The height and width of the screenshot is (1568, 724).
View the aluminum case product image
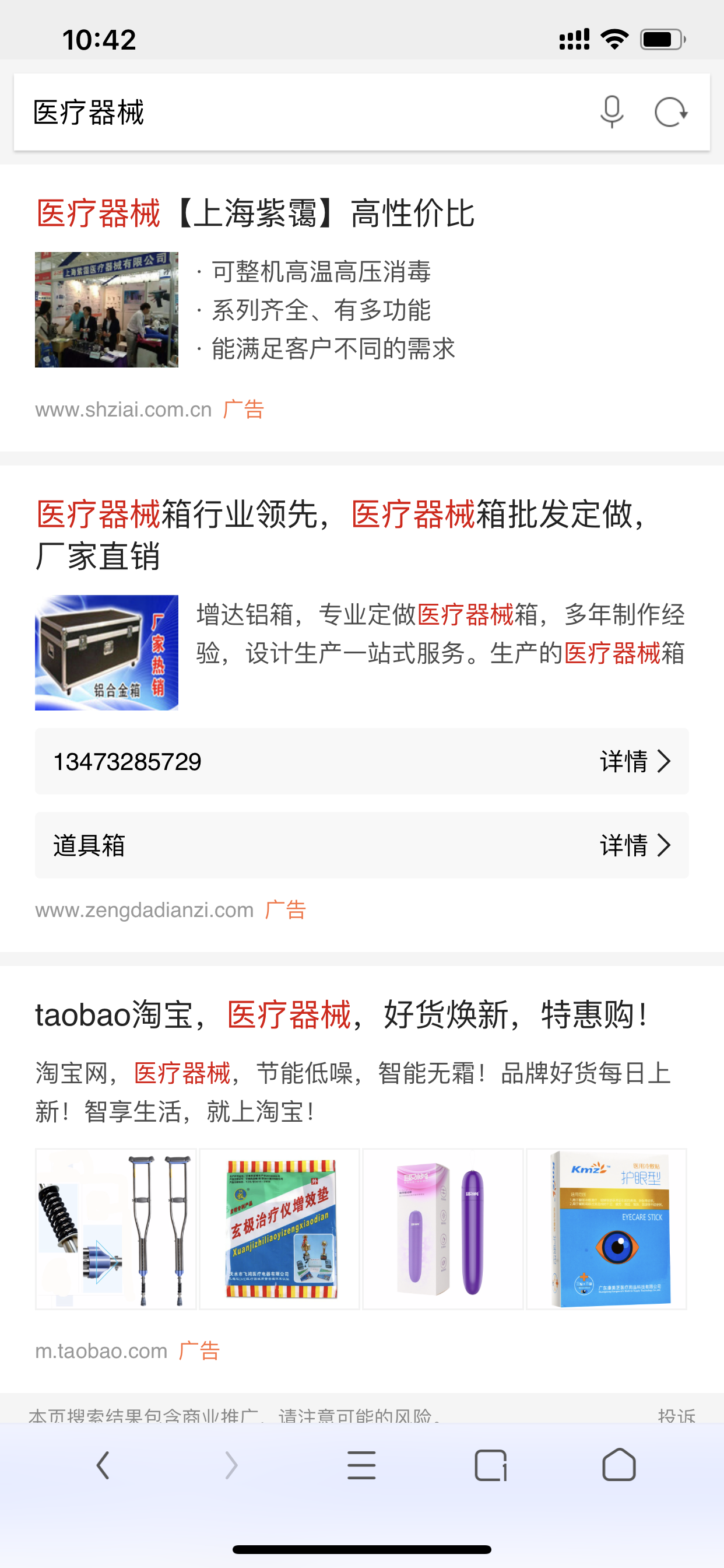107,653
